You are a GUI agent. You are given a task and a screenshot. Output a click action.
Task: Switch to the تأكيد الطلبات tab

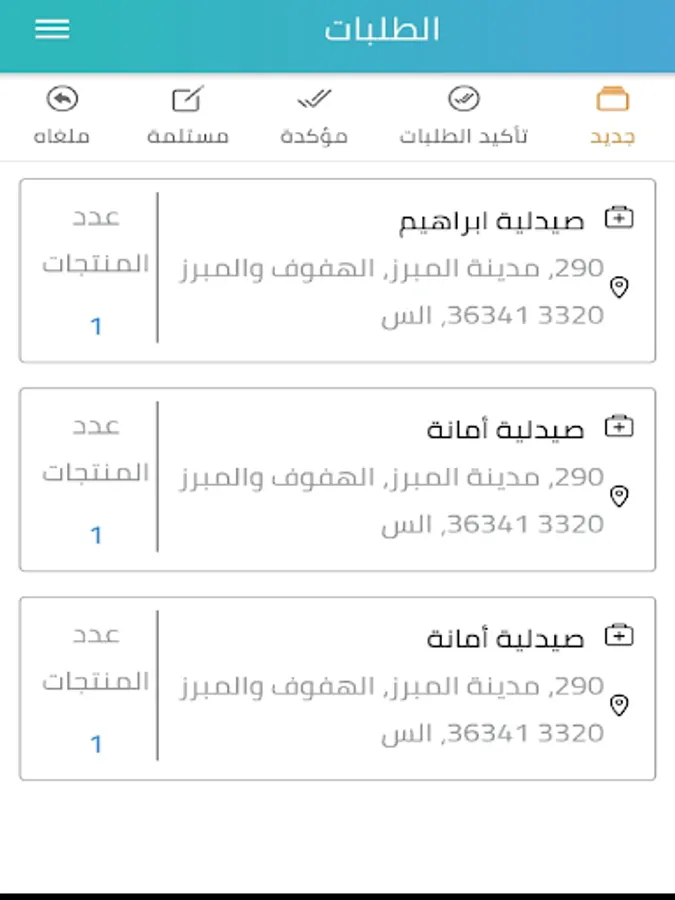pos(464,116)
